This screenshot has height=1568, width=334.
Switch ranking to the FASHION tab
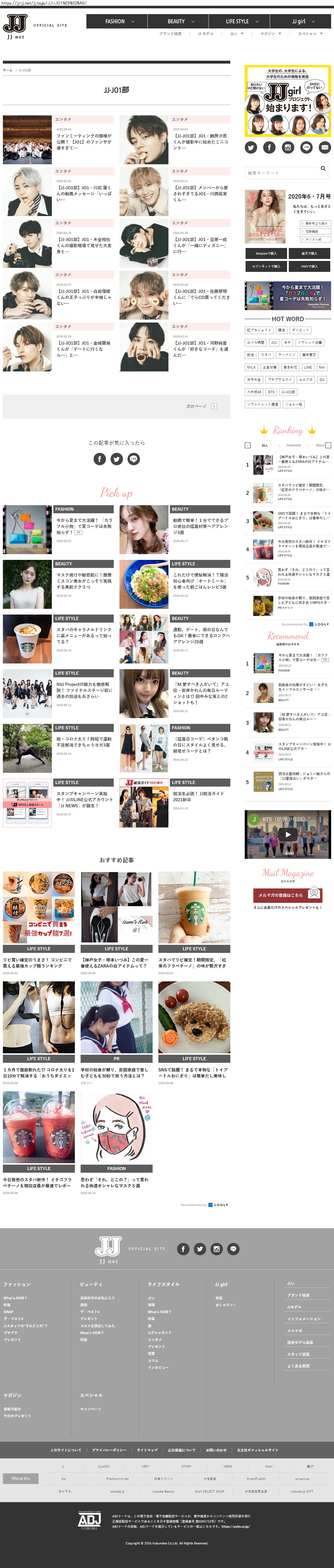tap(293, 445)
